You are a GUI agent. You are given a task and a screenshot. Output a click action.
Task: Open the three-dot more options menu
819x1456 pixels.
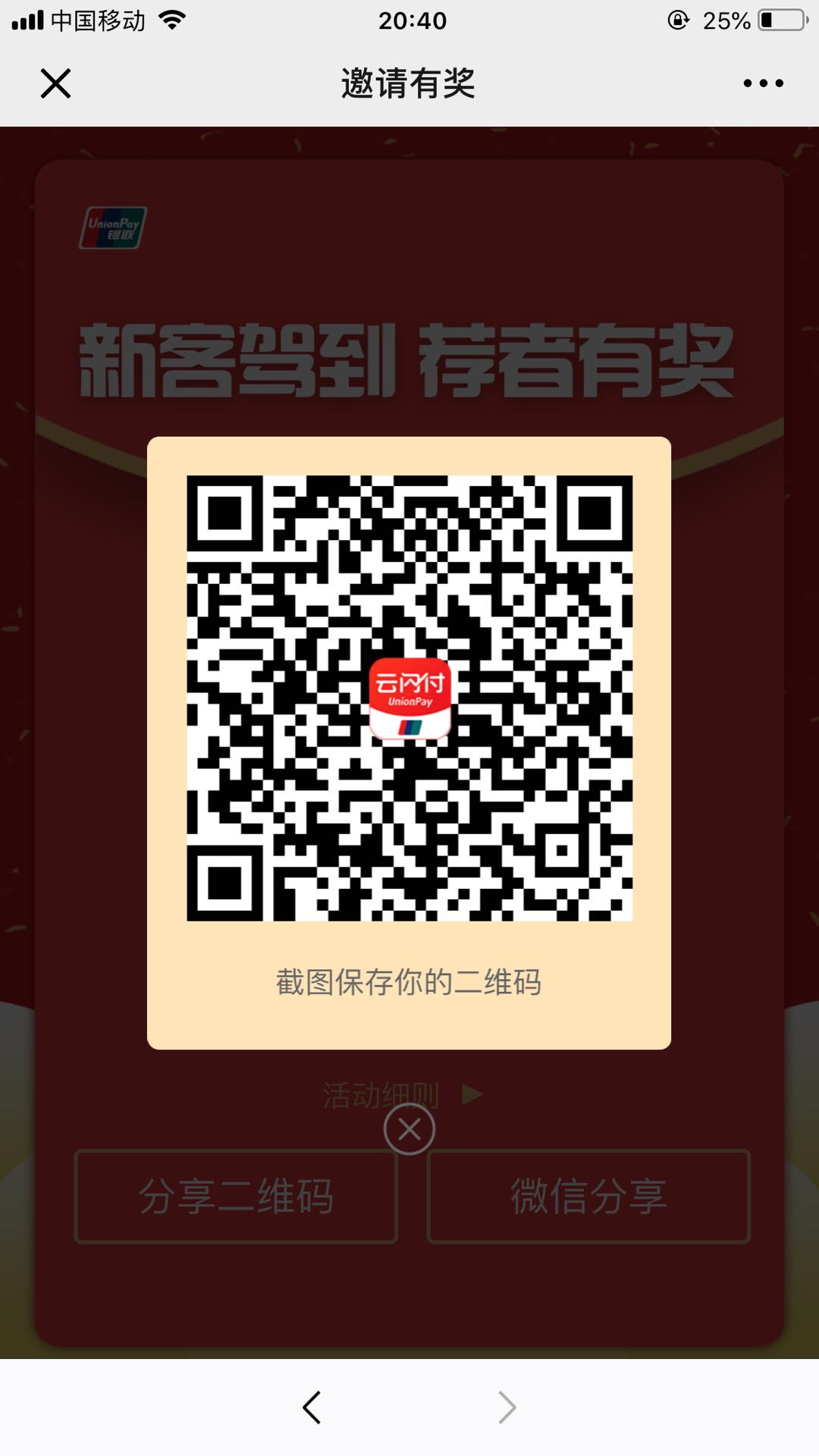(763, 83)
